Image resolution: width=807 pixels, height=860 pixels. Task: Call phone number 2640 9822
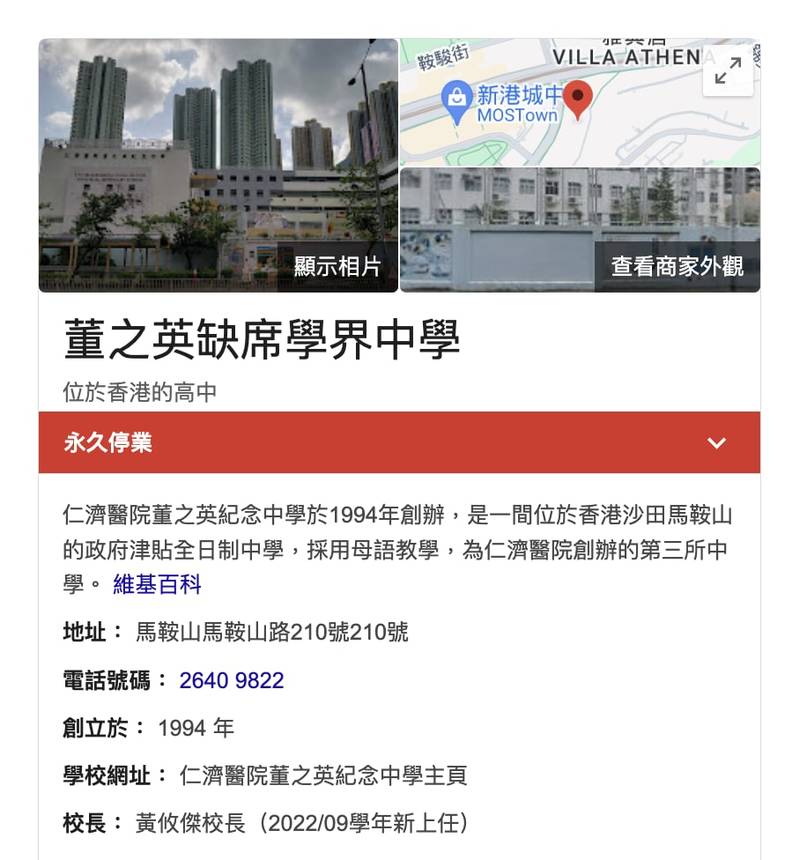pos(231,681)
